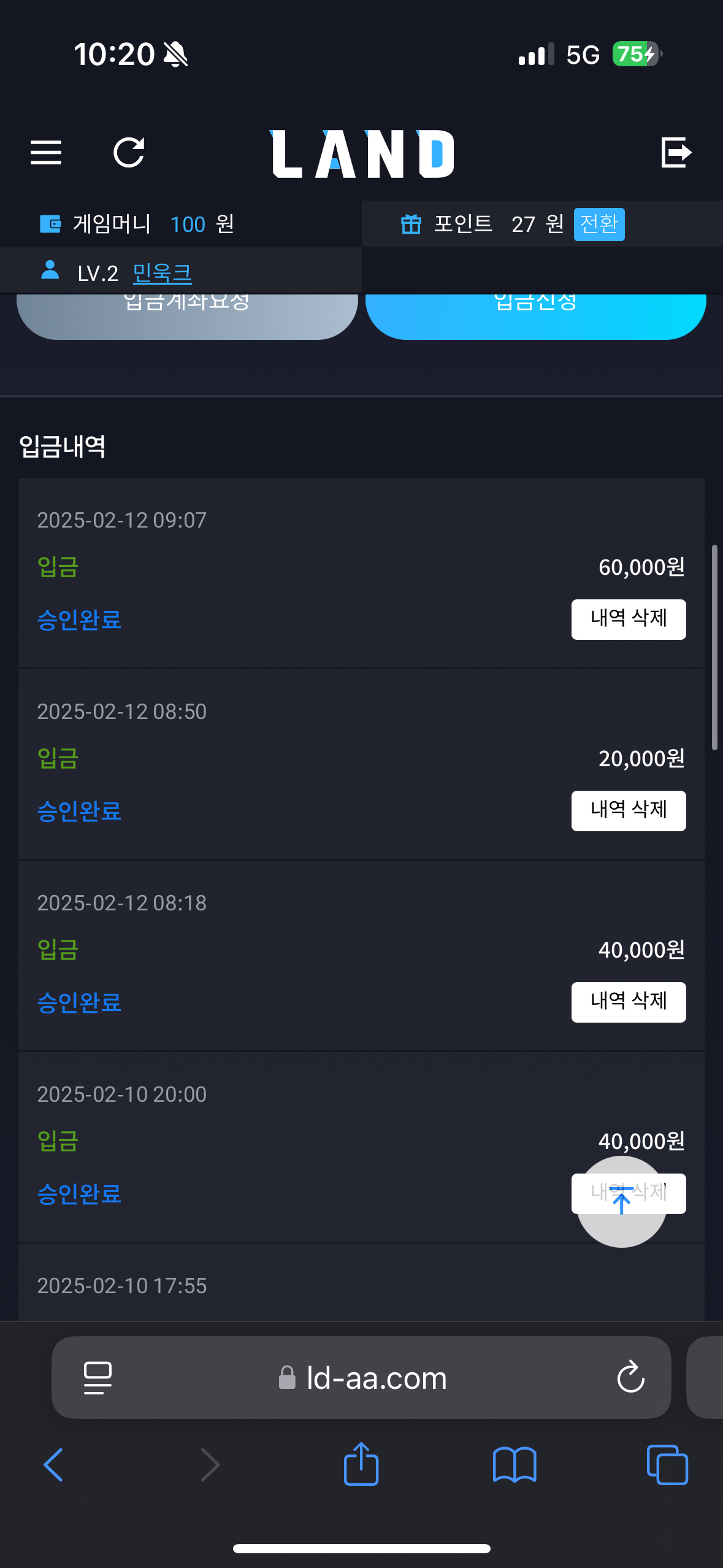This screenshot has width=723, height=1568.
Task: Open Safari bookmarks
Action: [515, 1465]
